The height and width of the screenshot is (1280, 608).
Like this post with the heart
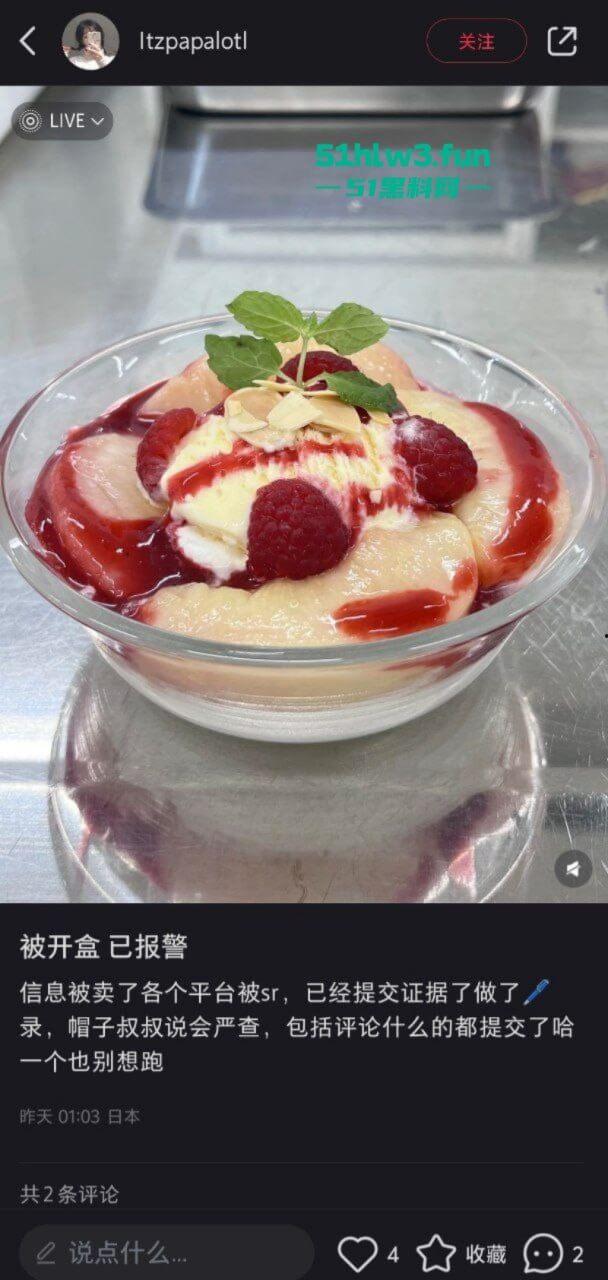[357, 1253]
